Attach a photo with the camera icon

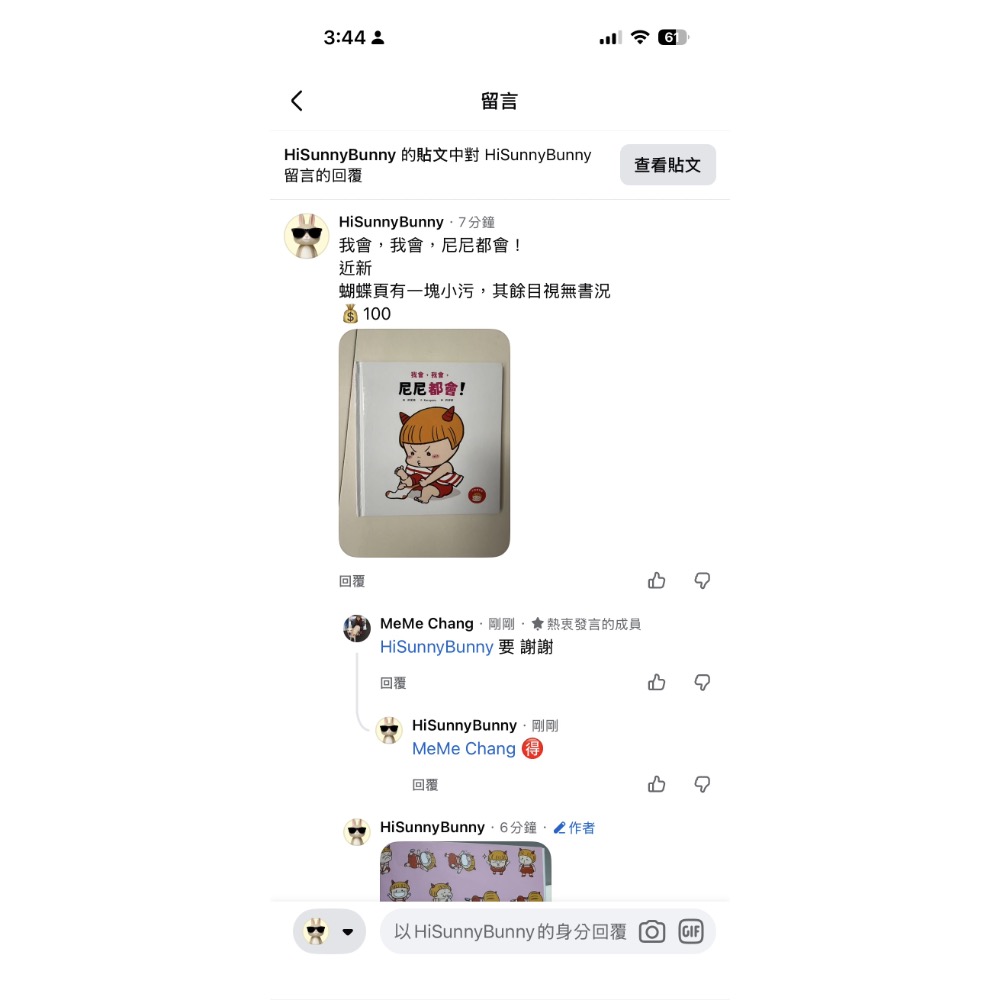[x=652, y=932]
